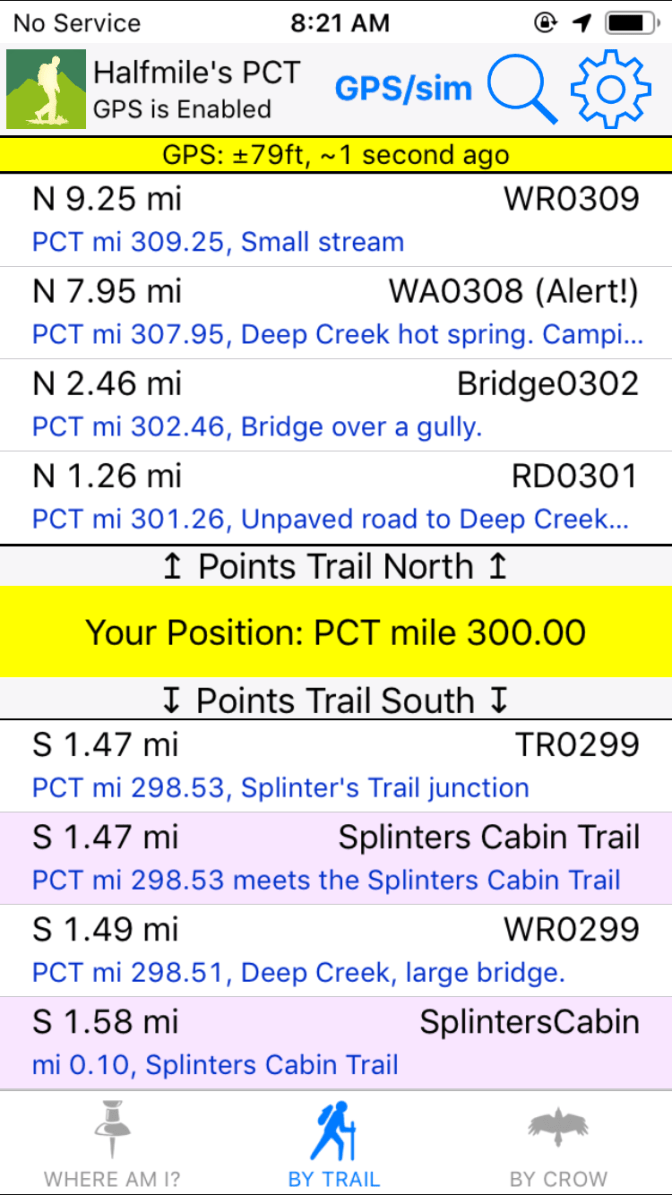Open the settings gear icon
This screenshot has width=672, height=1195.
pos(611,88)
